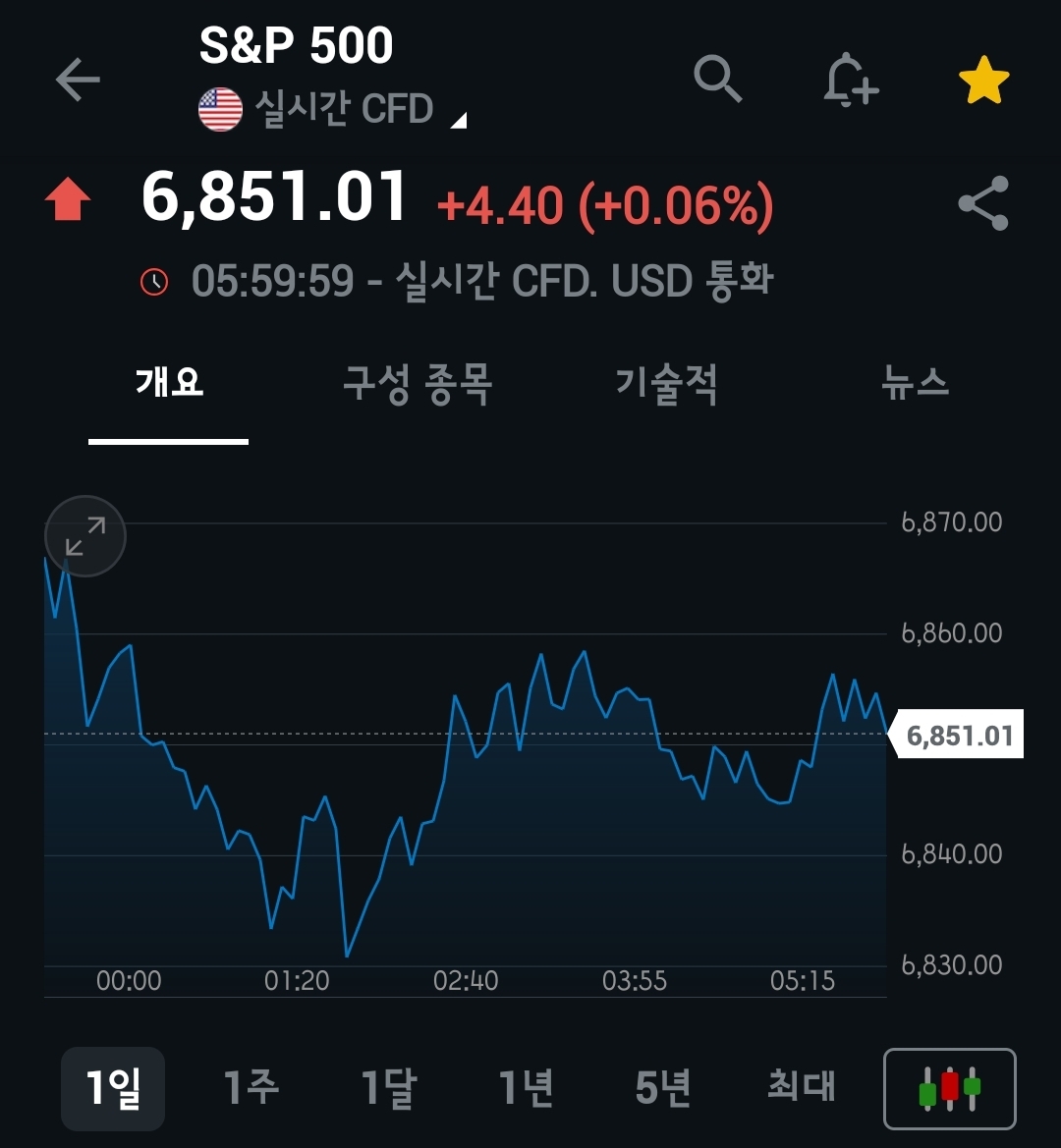
Task: Open the 실시간 CFD dropdown
Action: coord(344,109)
